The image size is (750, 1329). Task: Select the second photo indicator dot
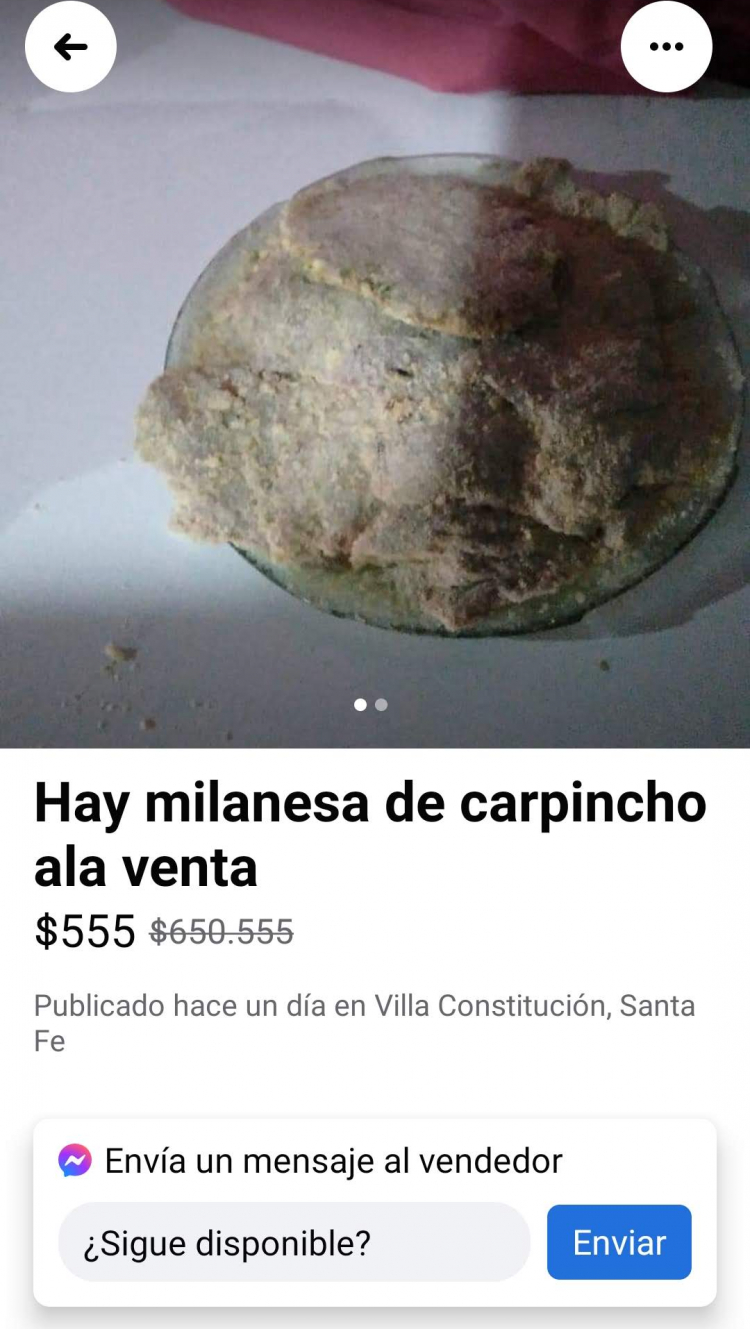[381, 705]
